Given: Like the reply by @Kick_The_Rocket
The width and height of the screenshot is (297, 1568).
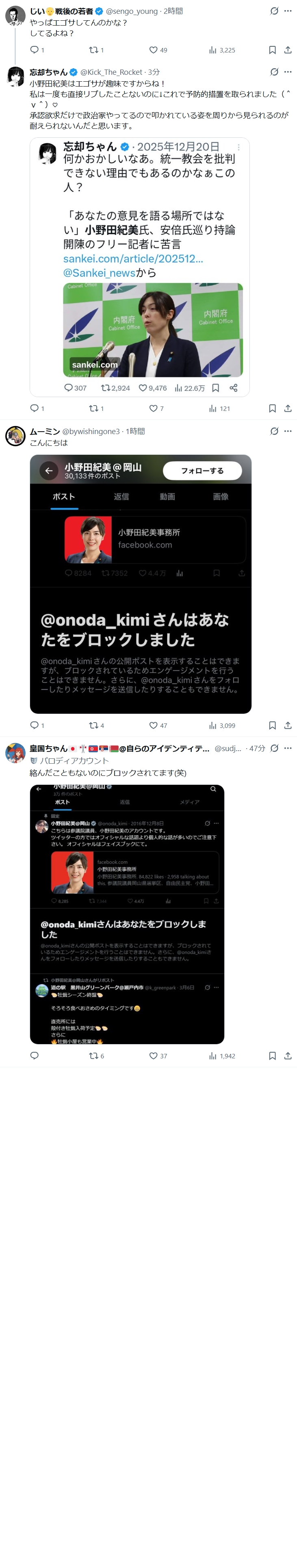Looking at the screenshot, I should [x=153, y=408].
